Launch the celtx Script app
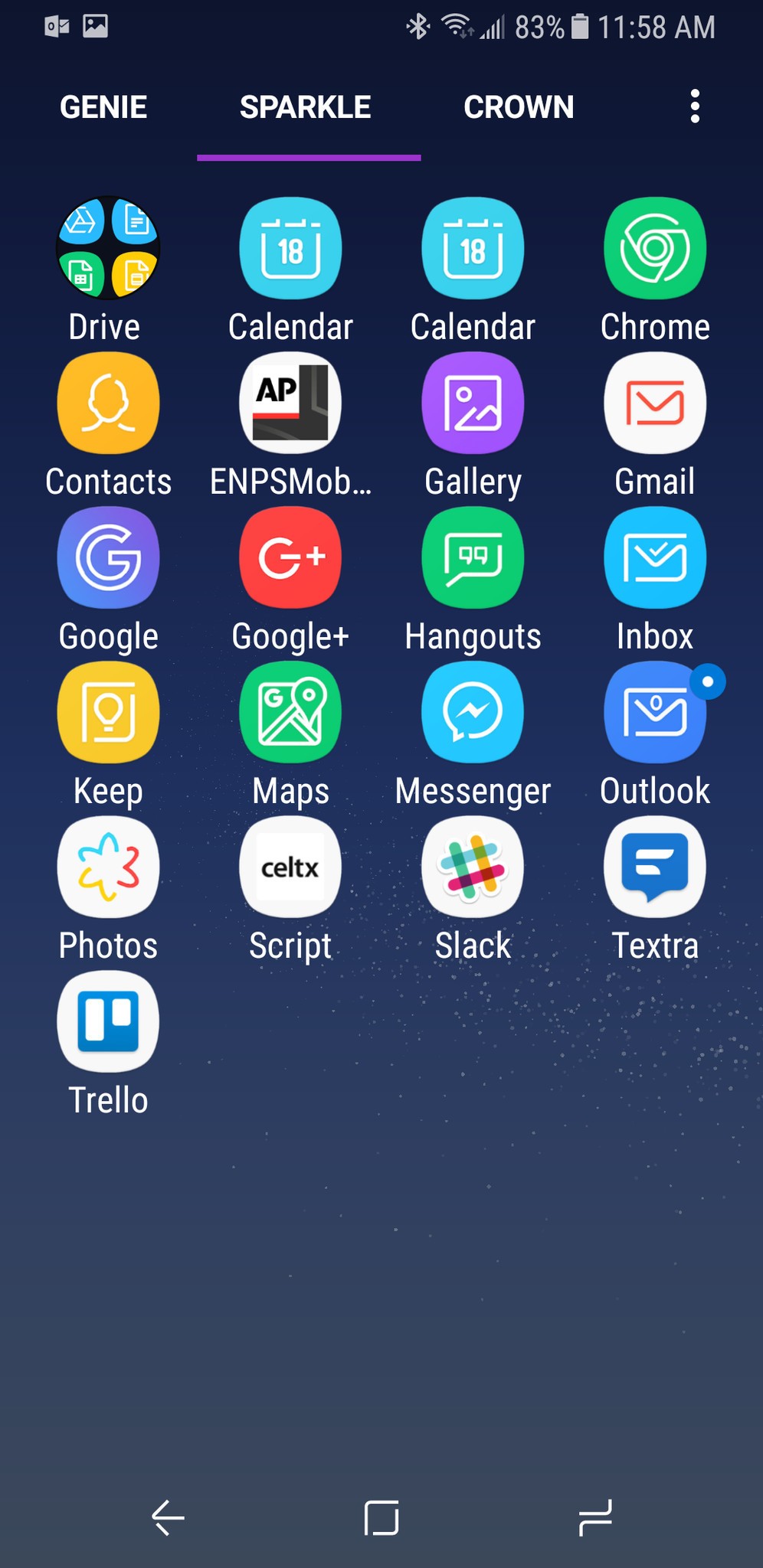This screenshot has width=763, height=1568. pyautogui.click(x=290, y=867)
